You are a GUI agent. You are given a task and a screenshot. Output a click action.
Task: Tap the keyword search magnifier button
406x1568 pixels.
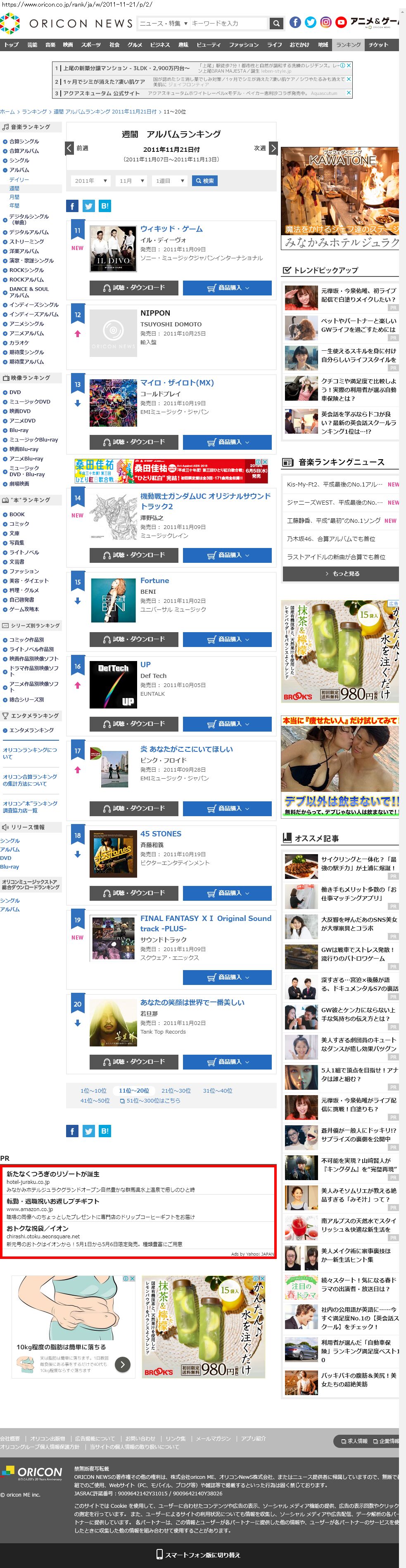pos(276,23)
